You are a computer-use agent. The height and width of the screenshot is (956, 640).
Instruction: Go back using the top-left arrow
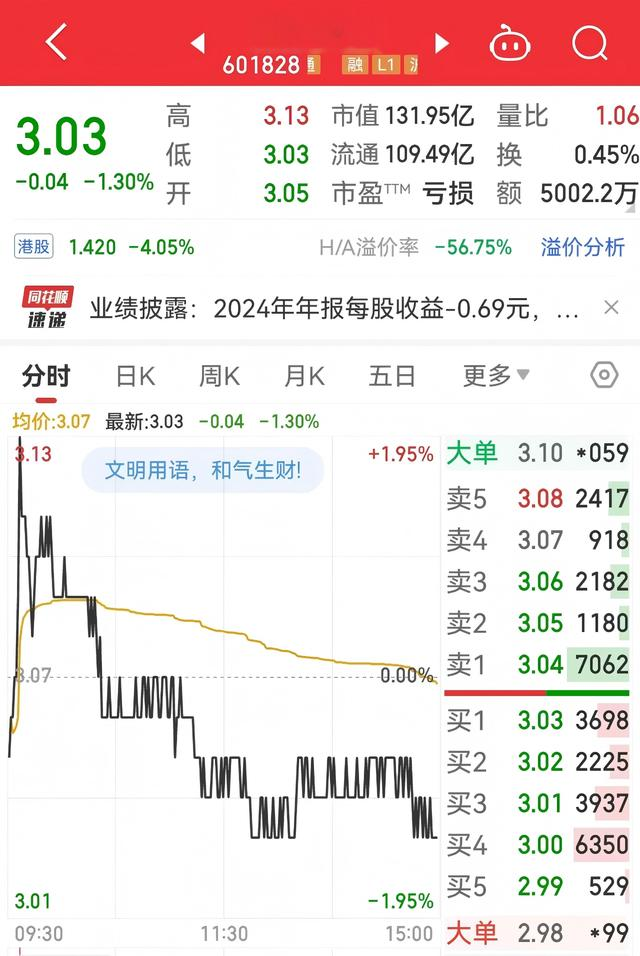point(57,43)
